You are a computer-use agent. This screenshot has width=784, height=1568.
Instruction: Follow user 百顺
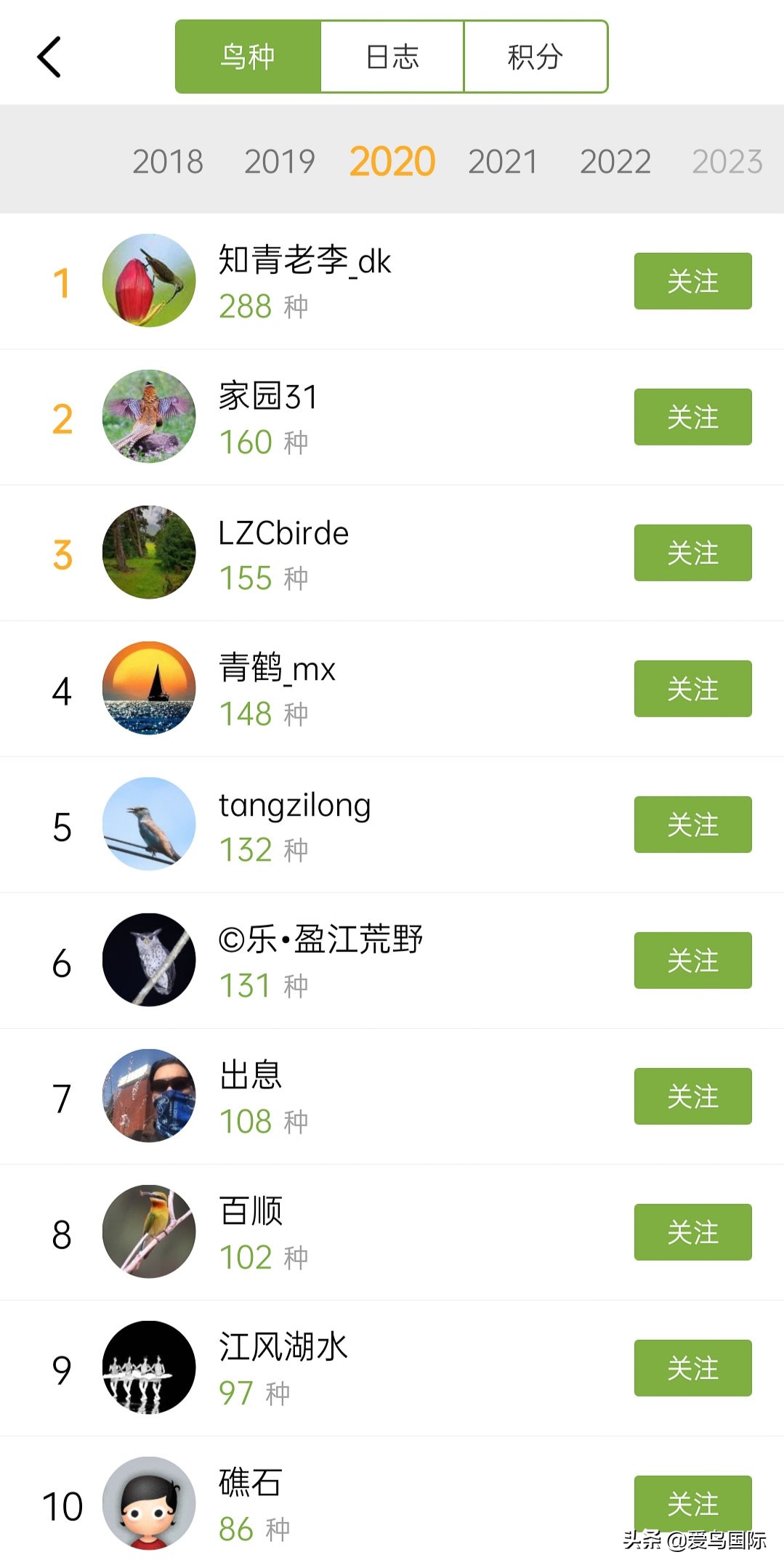point(692,1232)
